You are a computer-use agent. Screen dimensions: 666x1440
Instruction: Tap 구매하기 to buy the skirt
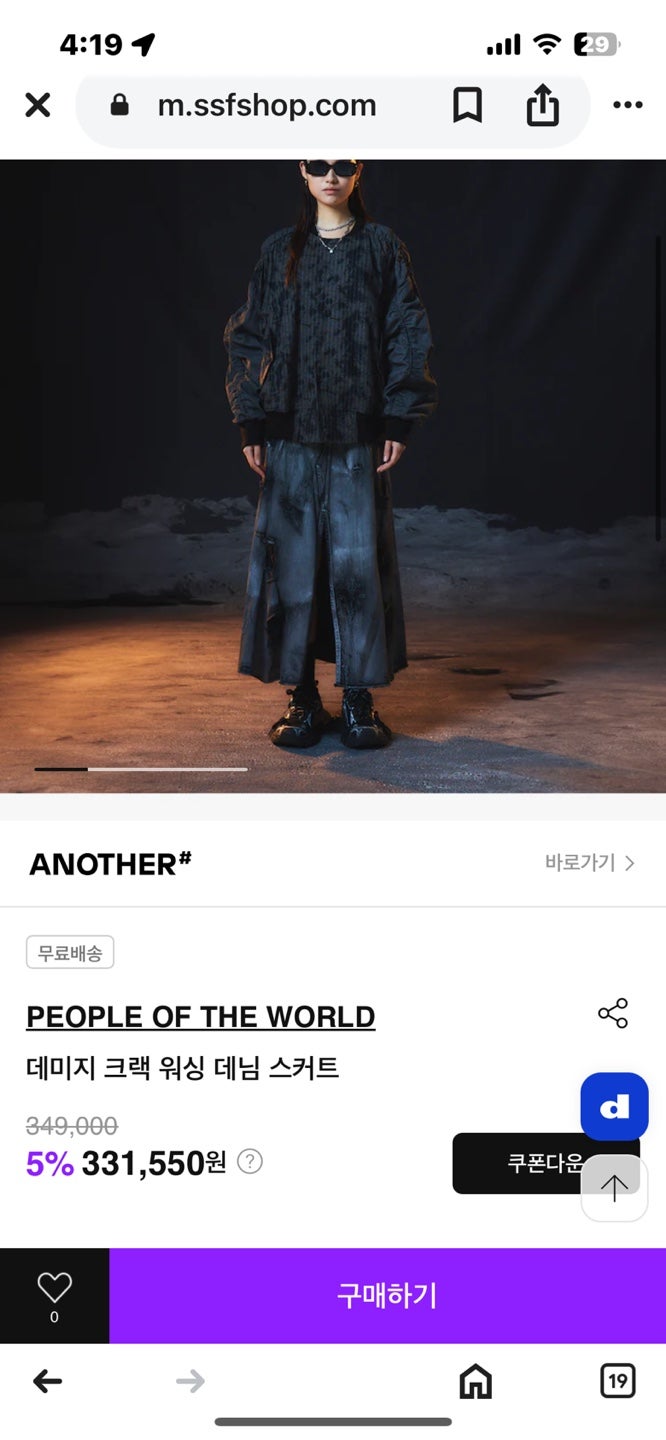(387, 1295)
